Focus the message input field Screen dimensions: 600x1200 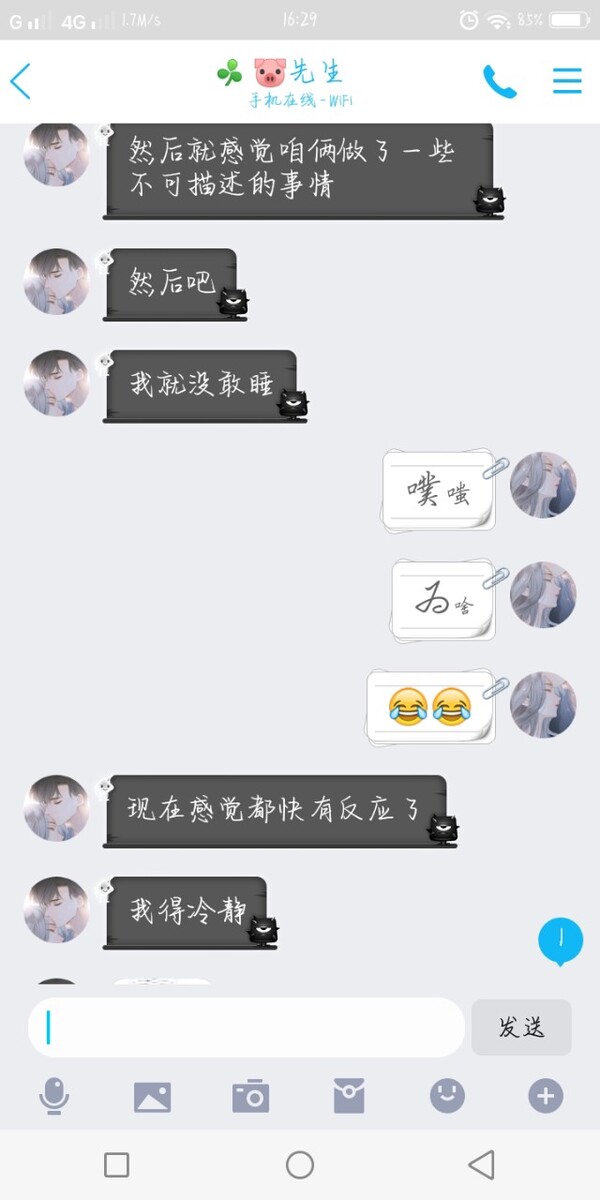click(x=246, y=1027)
